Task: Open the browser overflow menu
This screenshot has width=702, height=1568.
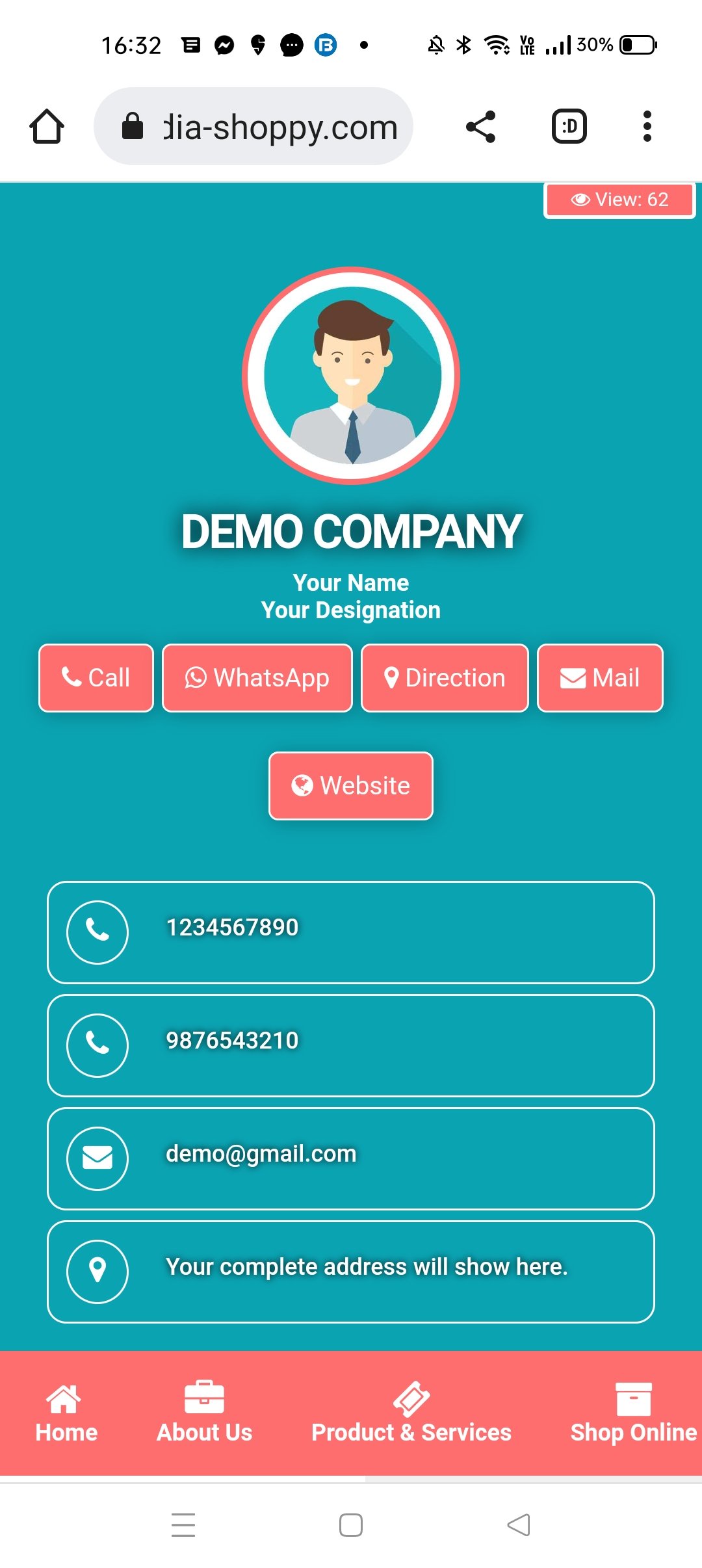Action: point(647,126)
